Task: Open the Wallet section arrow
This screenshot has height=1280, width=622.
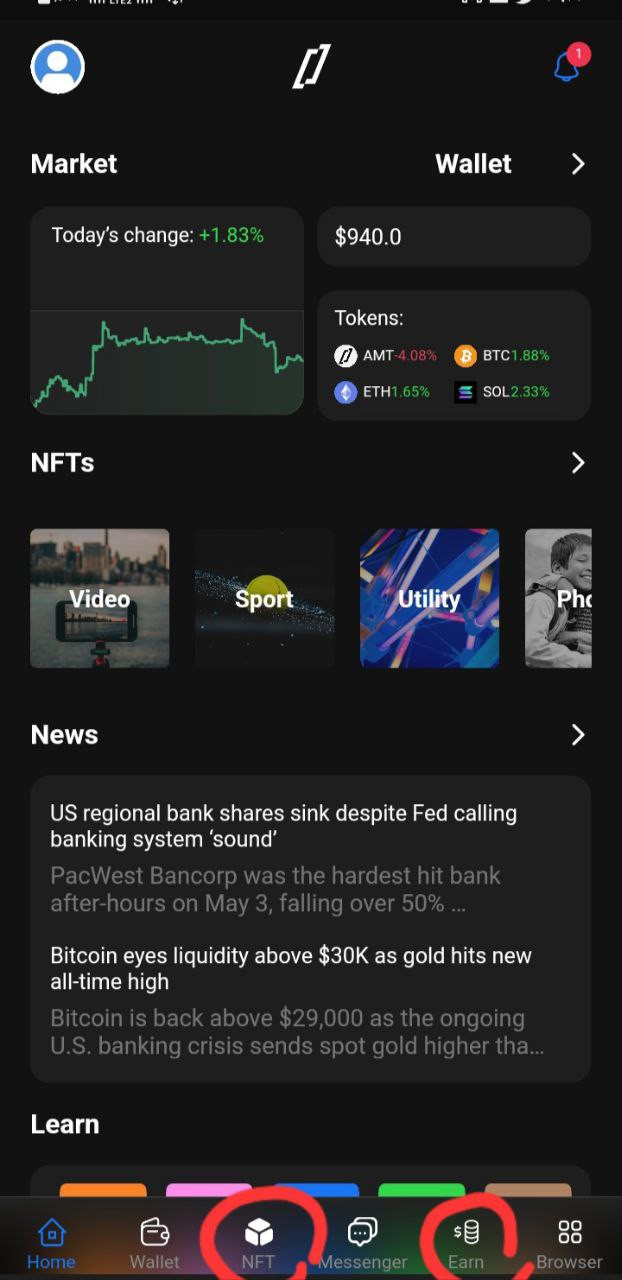Action: [x=578, y=164]
